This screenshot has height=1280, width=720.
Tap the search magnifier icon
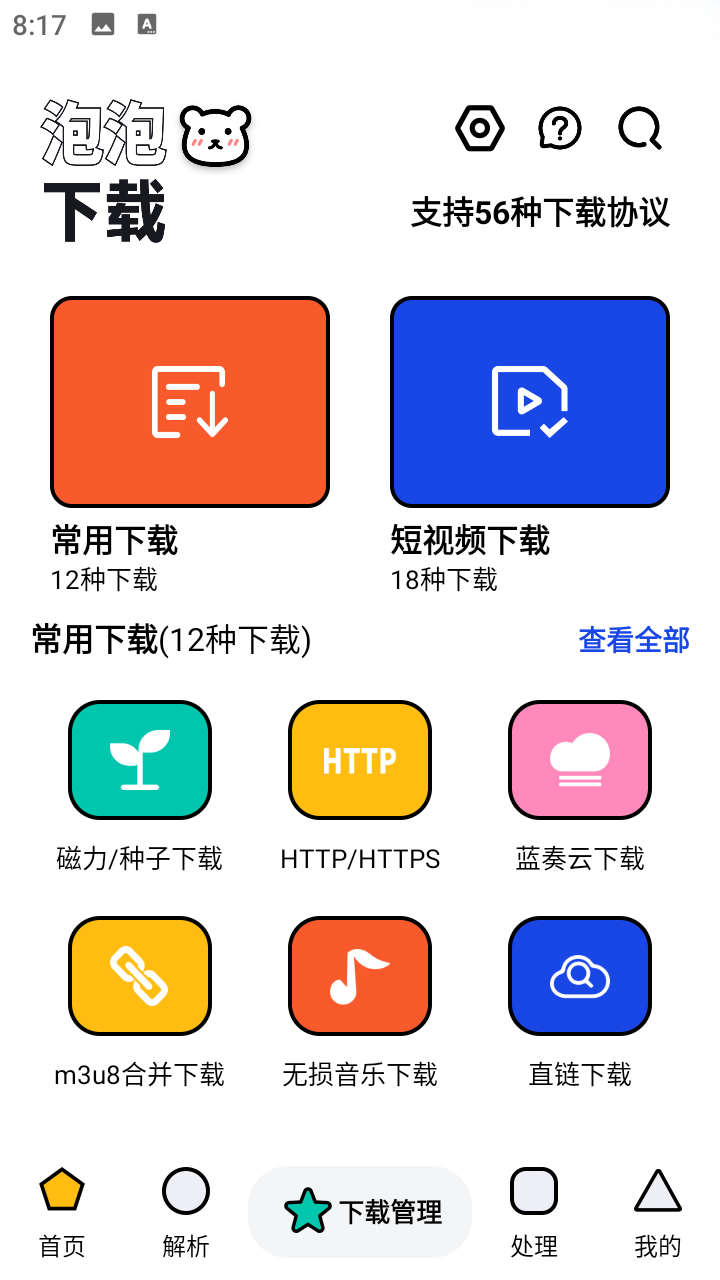point(640,128)
